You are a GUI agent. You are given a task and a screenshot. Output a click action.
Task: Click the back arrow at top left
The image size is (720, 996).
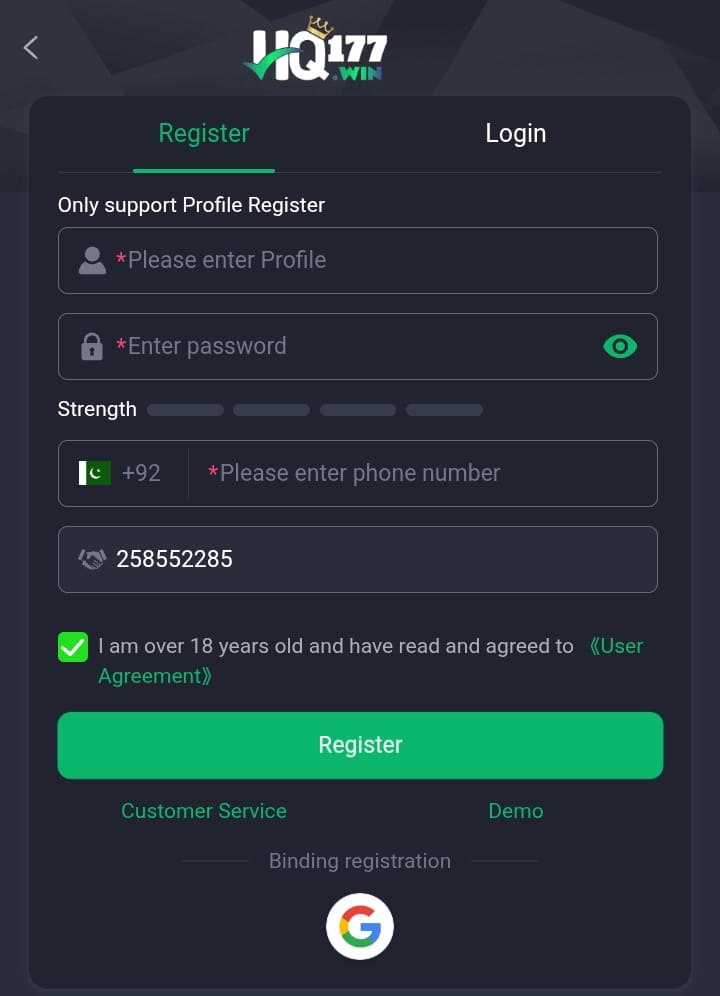pos(30,47)
